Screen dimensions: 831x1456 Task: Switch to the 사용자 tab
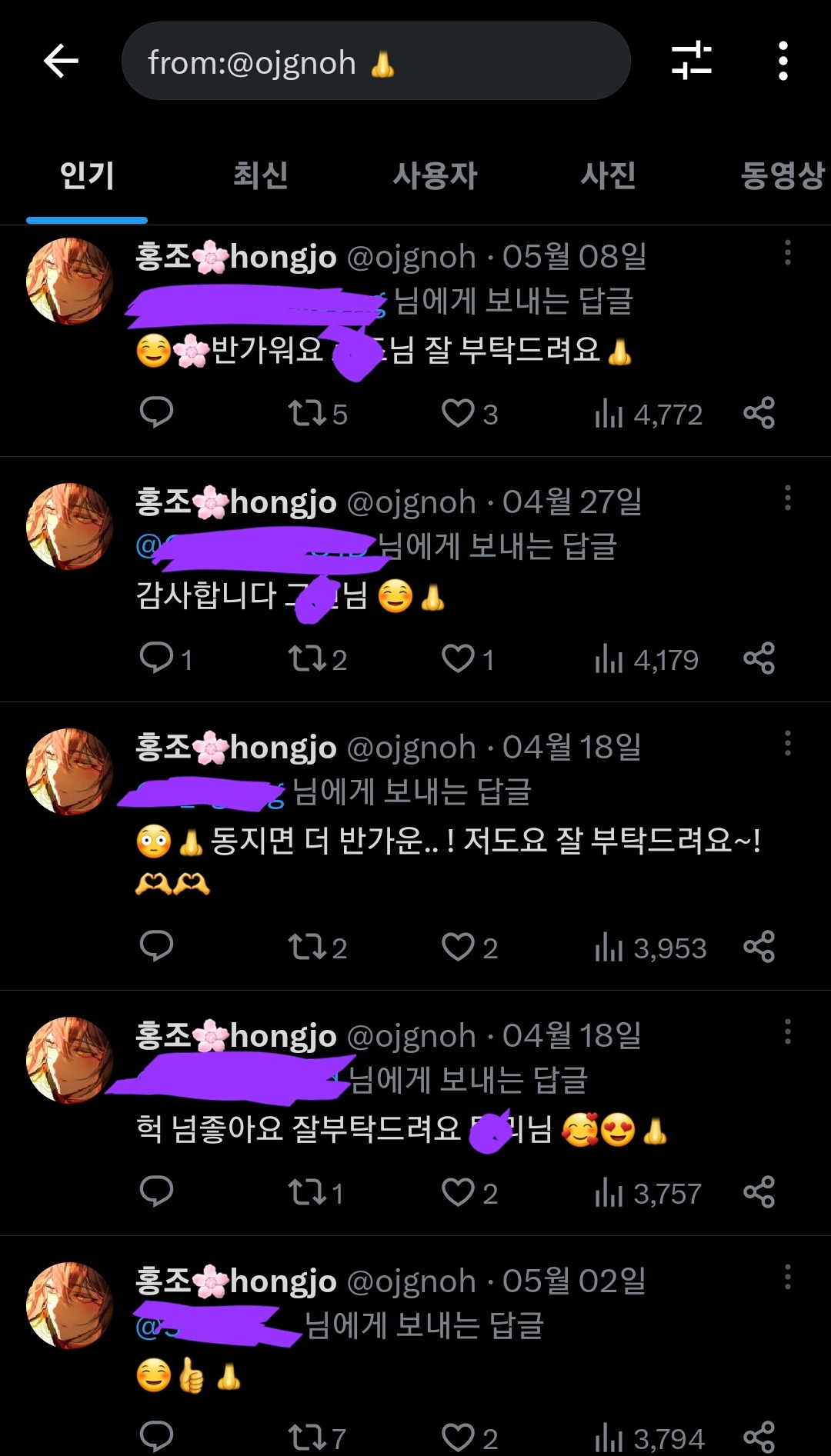coord(435,175)
